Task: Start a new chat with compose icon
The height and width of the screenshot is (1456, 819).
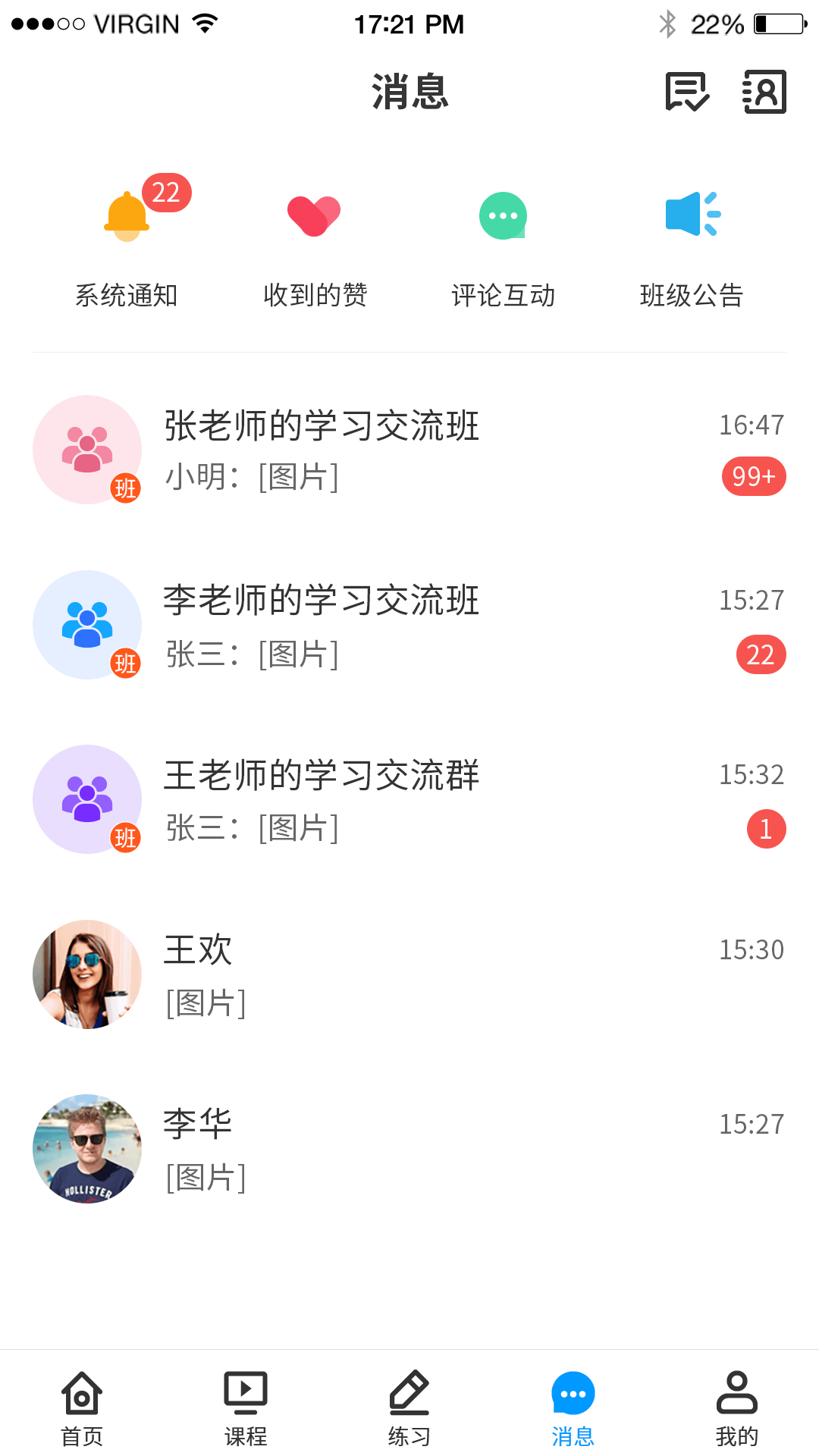Action: tap(685, 93)
